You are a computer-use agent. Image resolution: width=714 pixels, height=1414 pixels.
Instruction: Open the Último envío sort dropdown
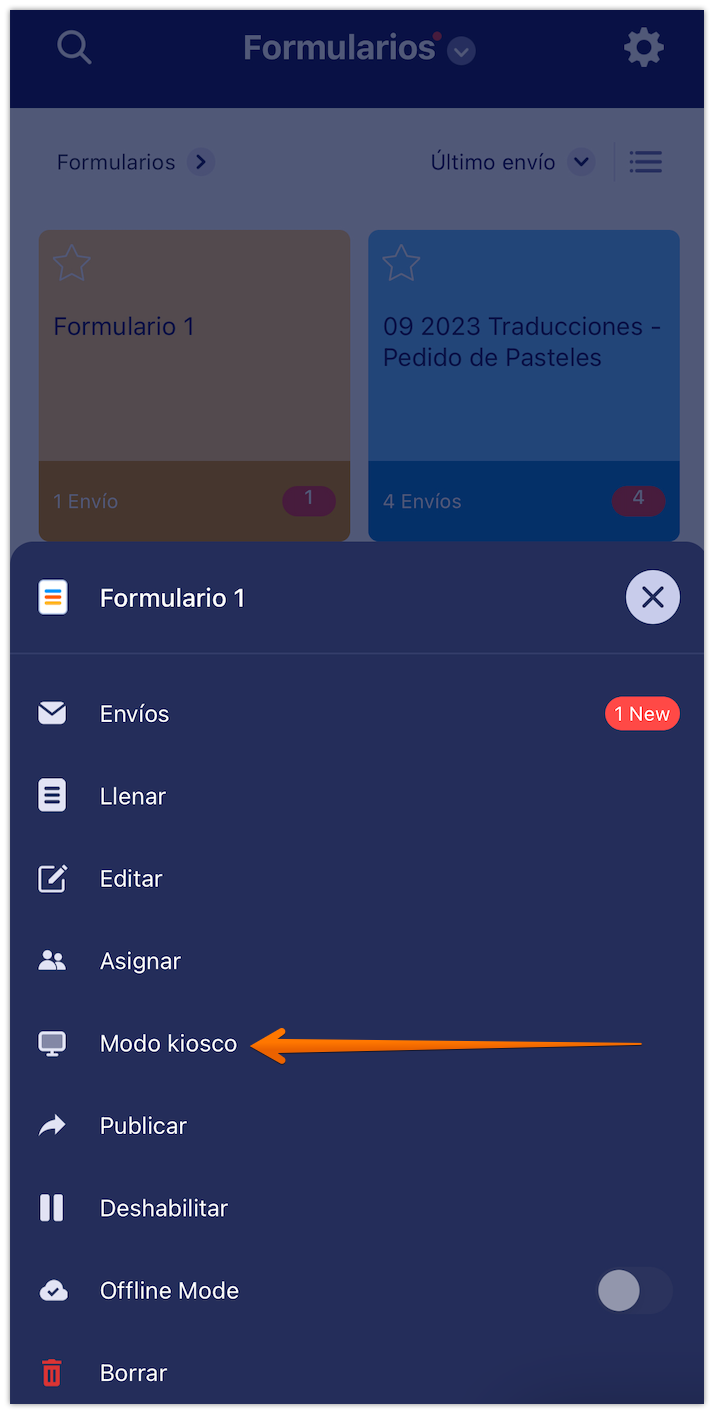click(x=581, y=162)
